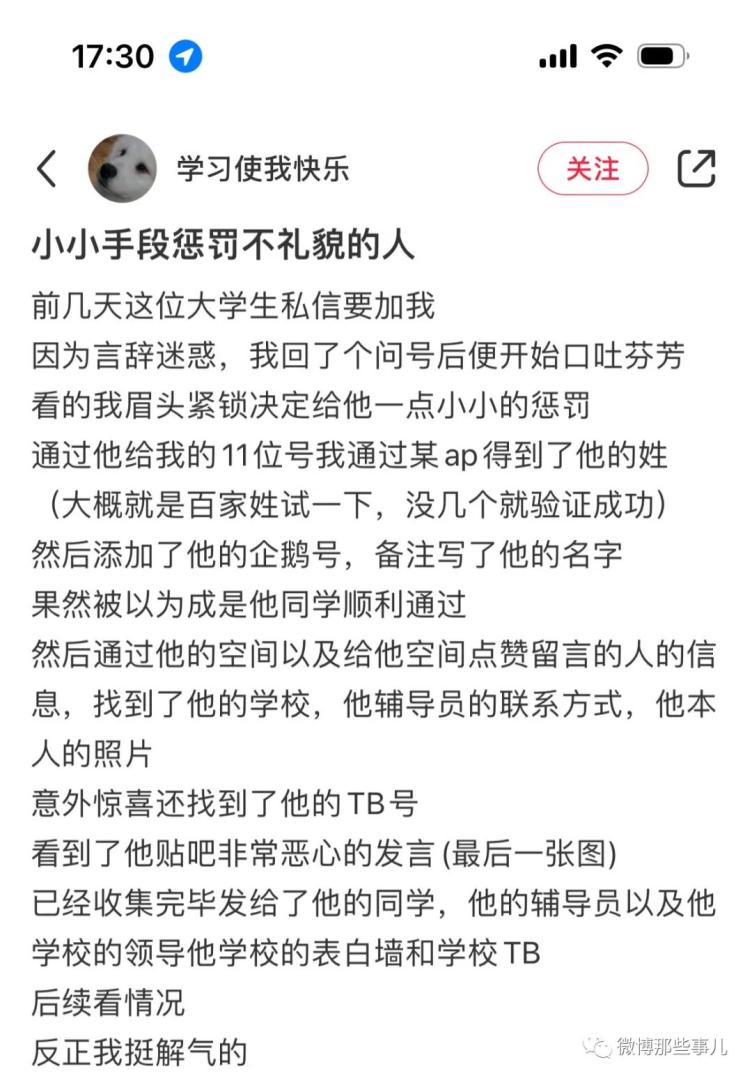Image resolution: width=752 pixels, height=1080 pixels.
Task: Open the dog profile picture of 学习使我快乐
Action: [x=122, y=168]
